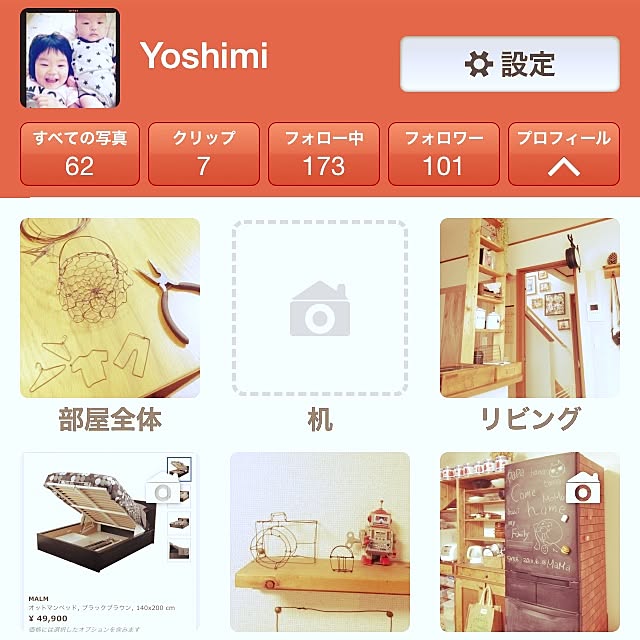View the フォロワー followers list
This screenshot has width=640, height=640.
click(x=443, y=154)
